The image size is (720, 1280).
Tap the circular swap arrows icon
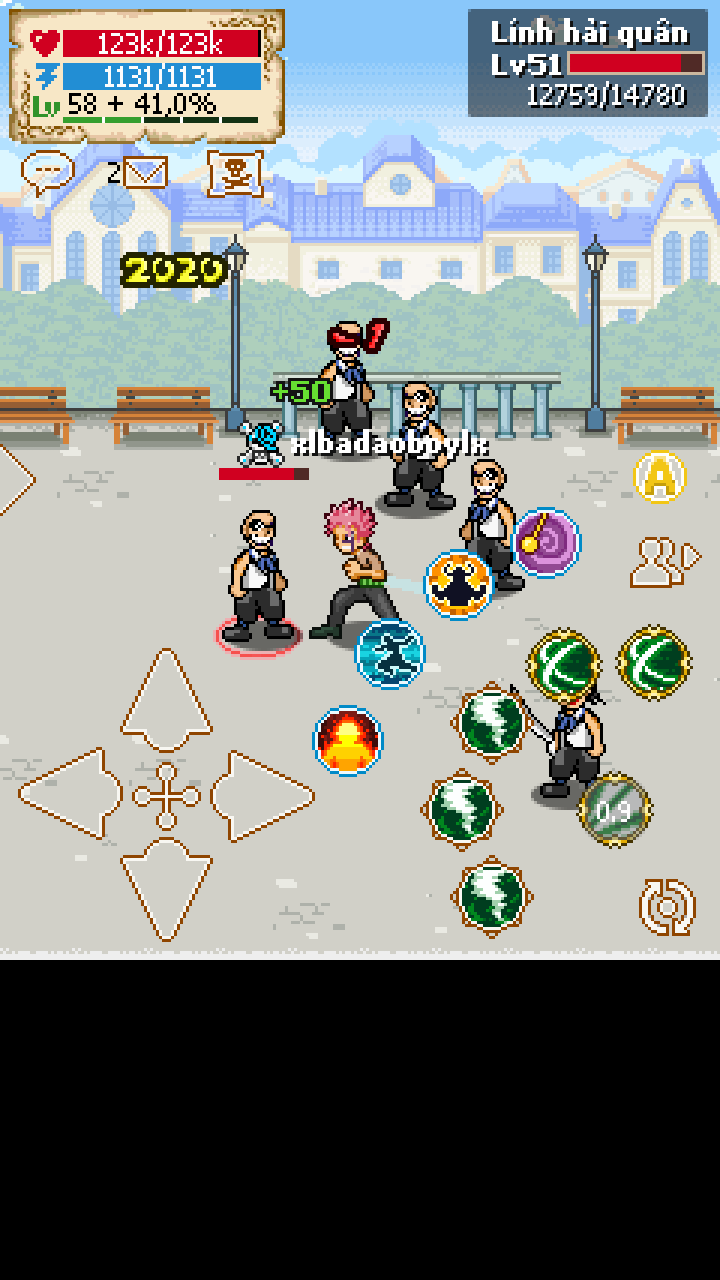tap(667, 907)
